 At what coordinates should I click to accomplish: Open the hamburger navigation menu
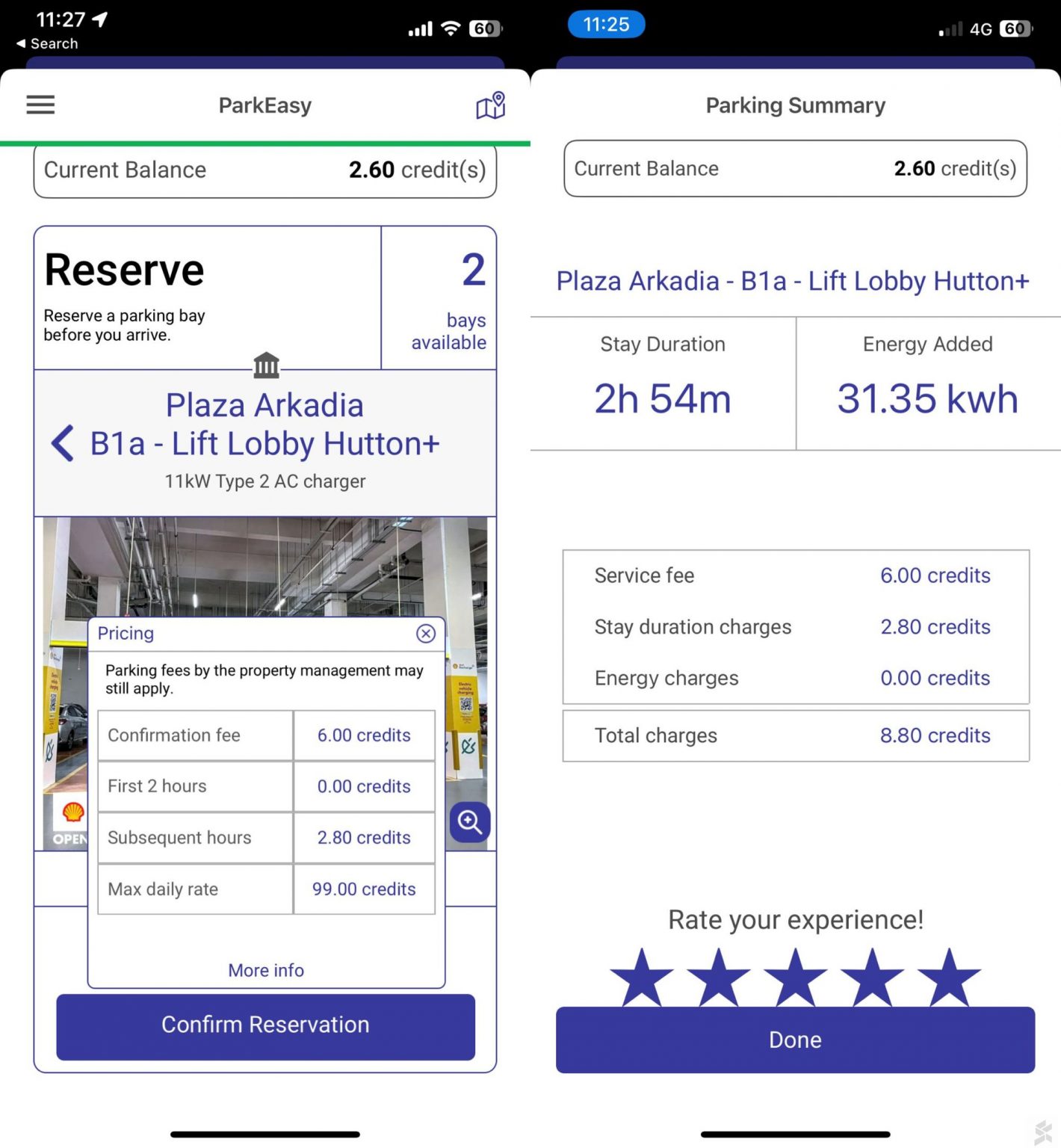click(x=40, y=105)
